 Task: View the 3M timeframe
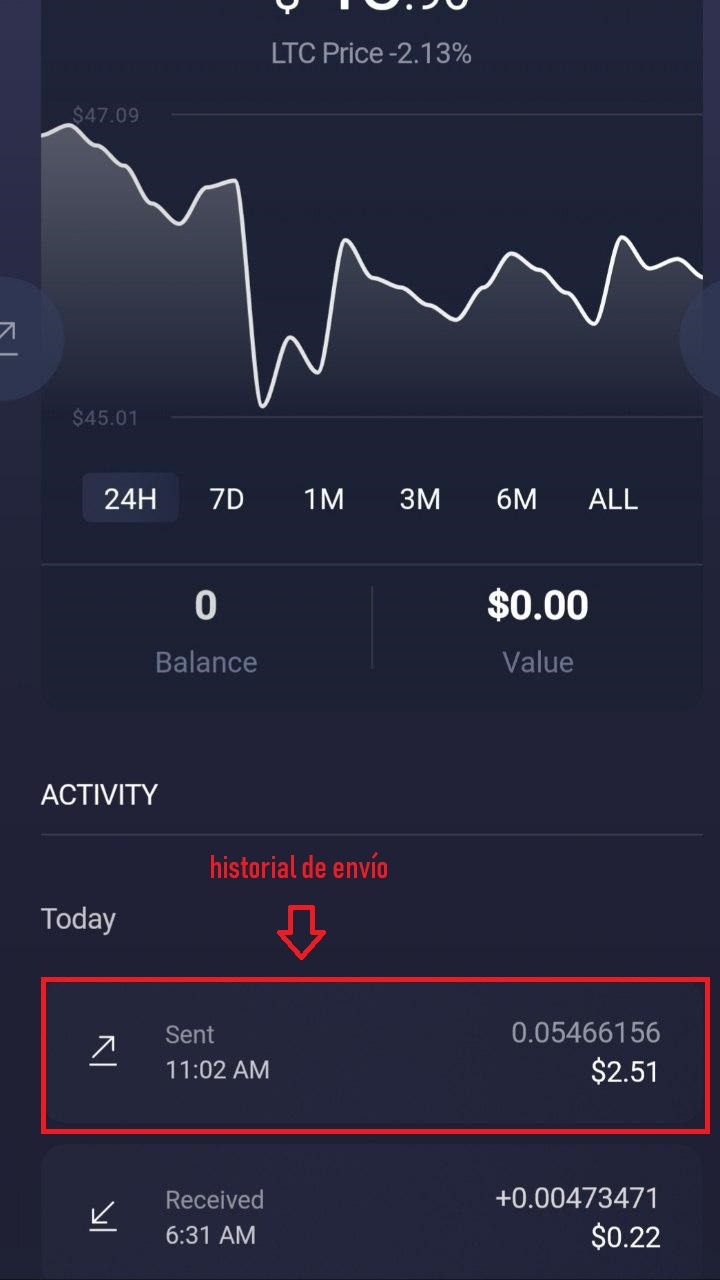click(x=420, y=499)
